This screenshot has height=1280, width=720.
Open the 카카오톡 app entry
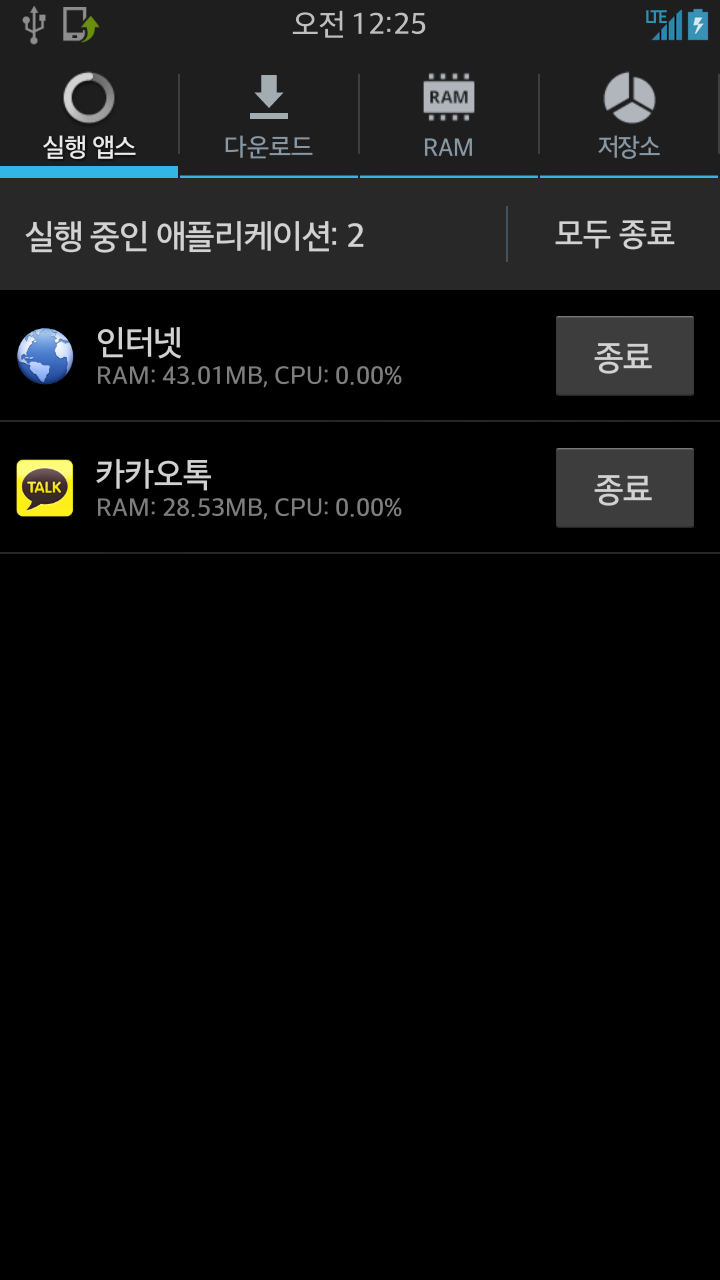[x=250, y=488]
